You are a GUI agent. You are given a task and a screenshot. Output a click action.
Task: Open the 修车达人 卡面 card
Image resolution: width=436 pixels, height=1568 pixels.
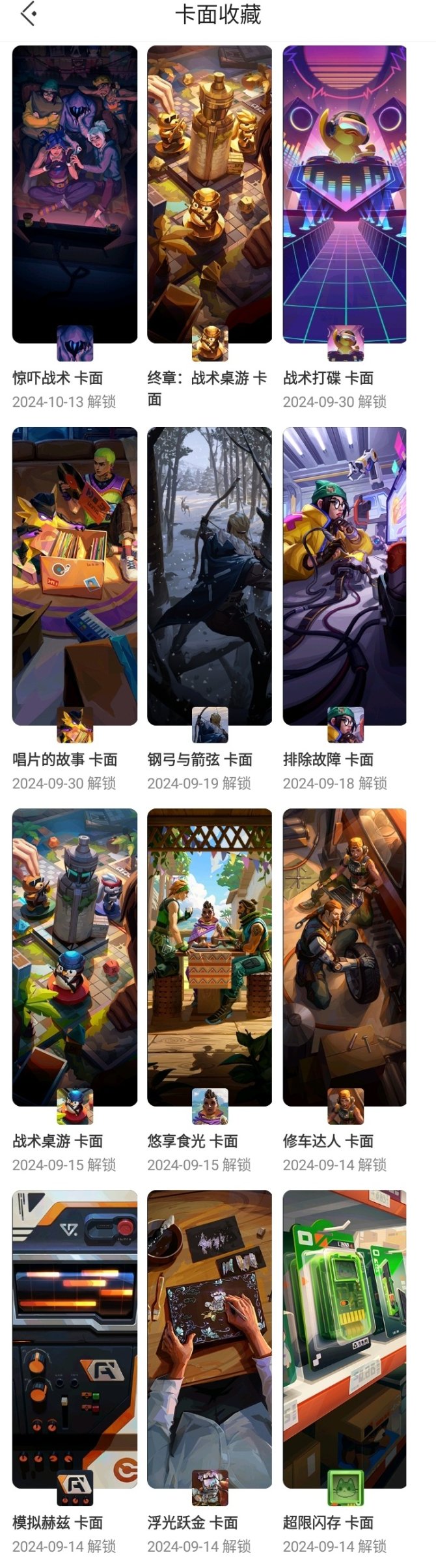[x=345, y=957]
